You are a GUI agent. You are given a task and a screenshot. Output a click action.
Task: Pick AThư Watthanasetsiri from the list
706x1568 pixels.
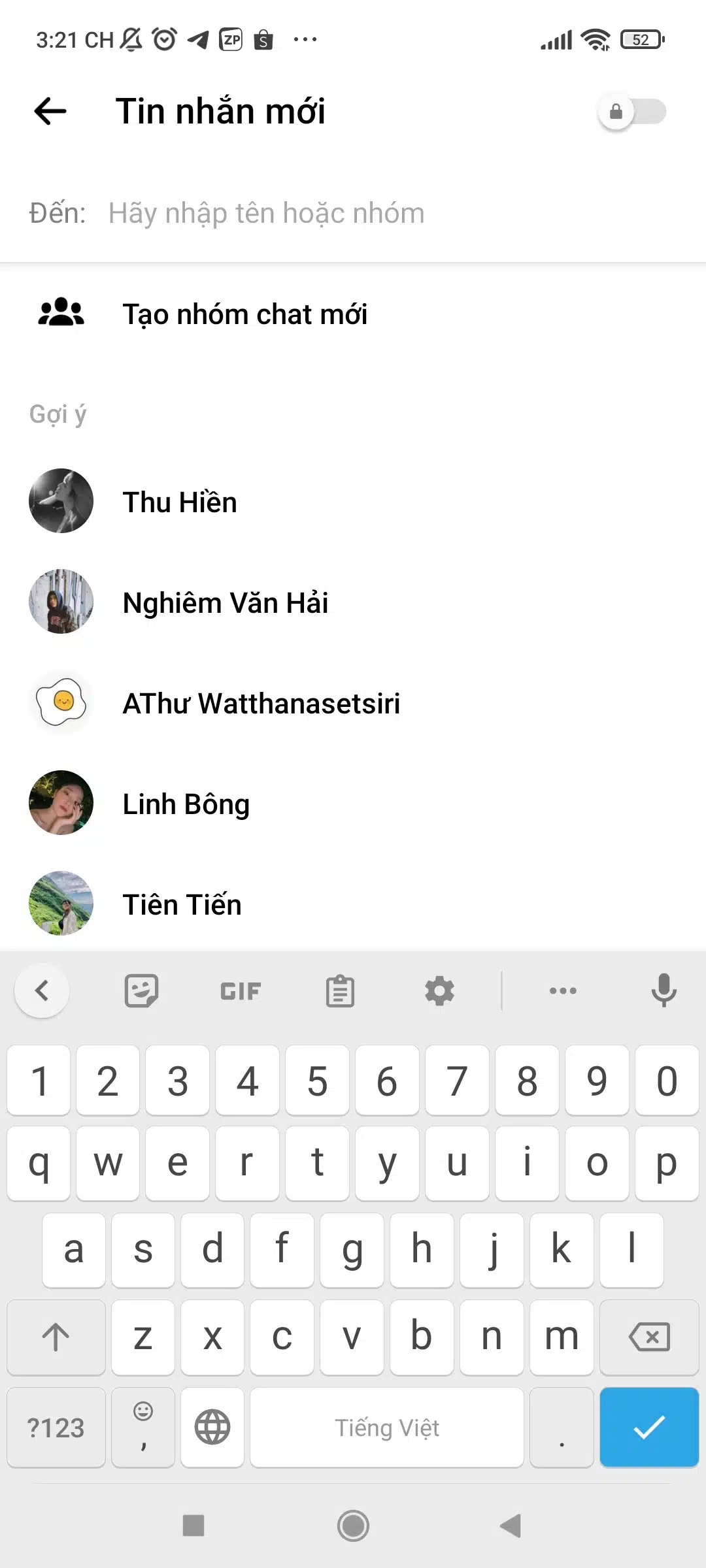coord(261,703)
